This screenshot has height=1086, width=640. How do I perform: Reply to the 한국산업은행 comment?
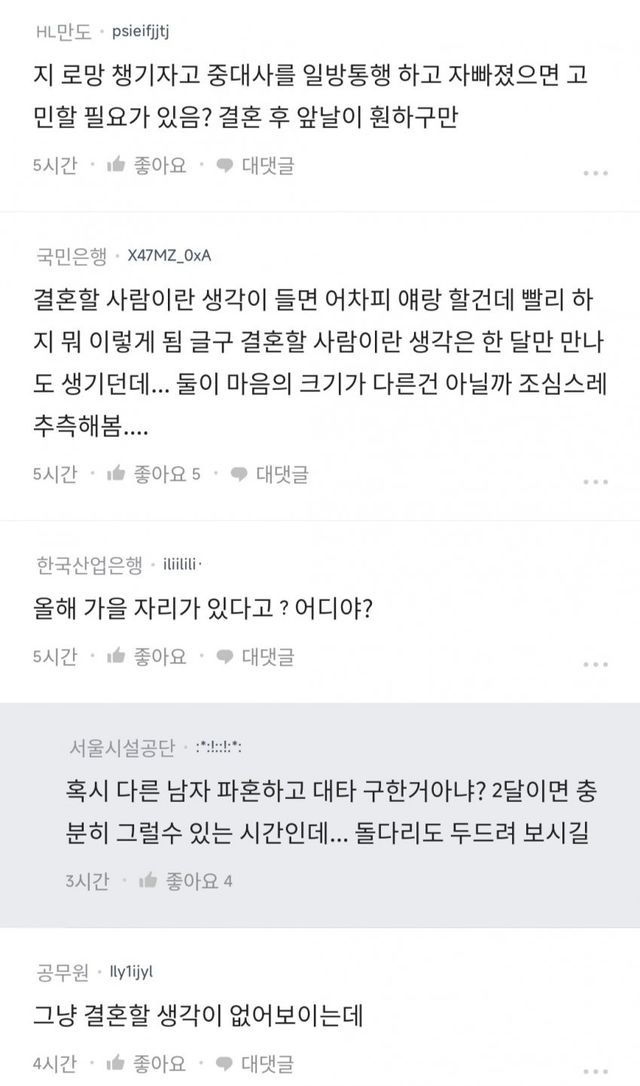256,656
